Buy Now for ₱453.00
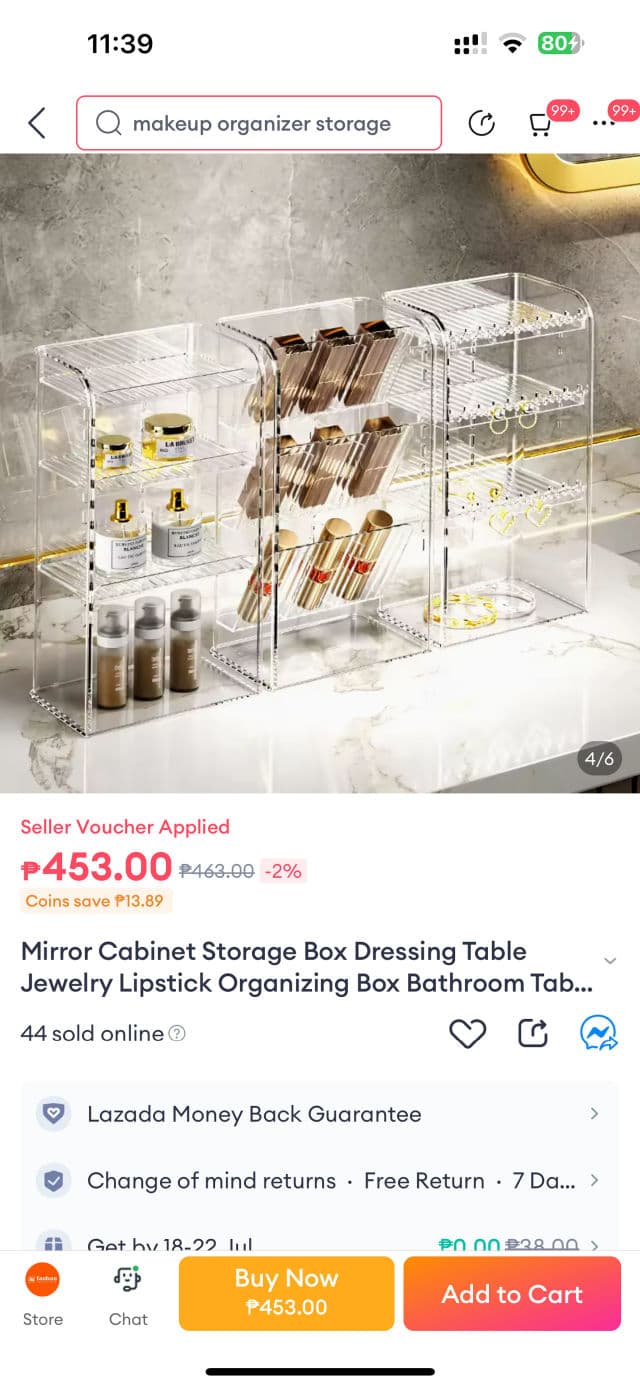This screenshot has width=640, height=1387. coord(286,1293)
